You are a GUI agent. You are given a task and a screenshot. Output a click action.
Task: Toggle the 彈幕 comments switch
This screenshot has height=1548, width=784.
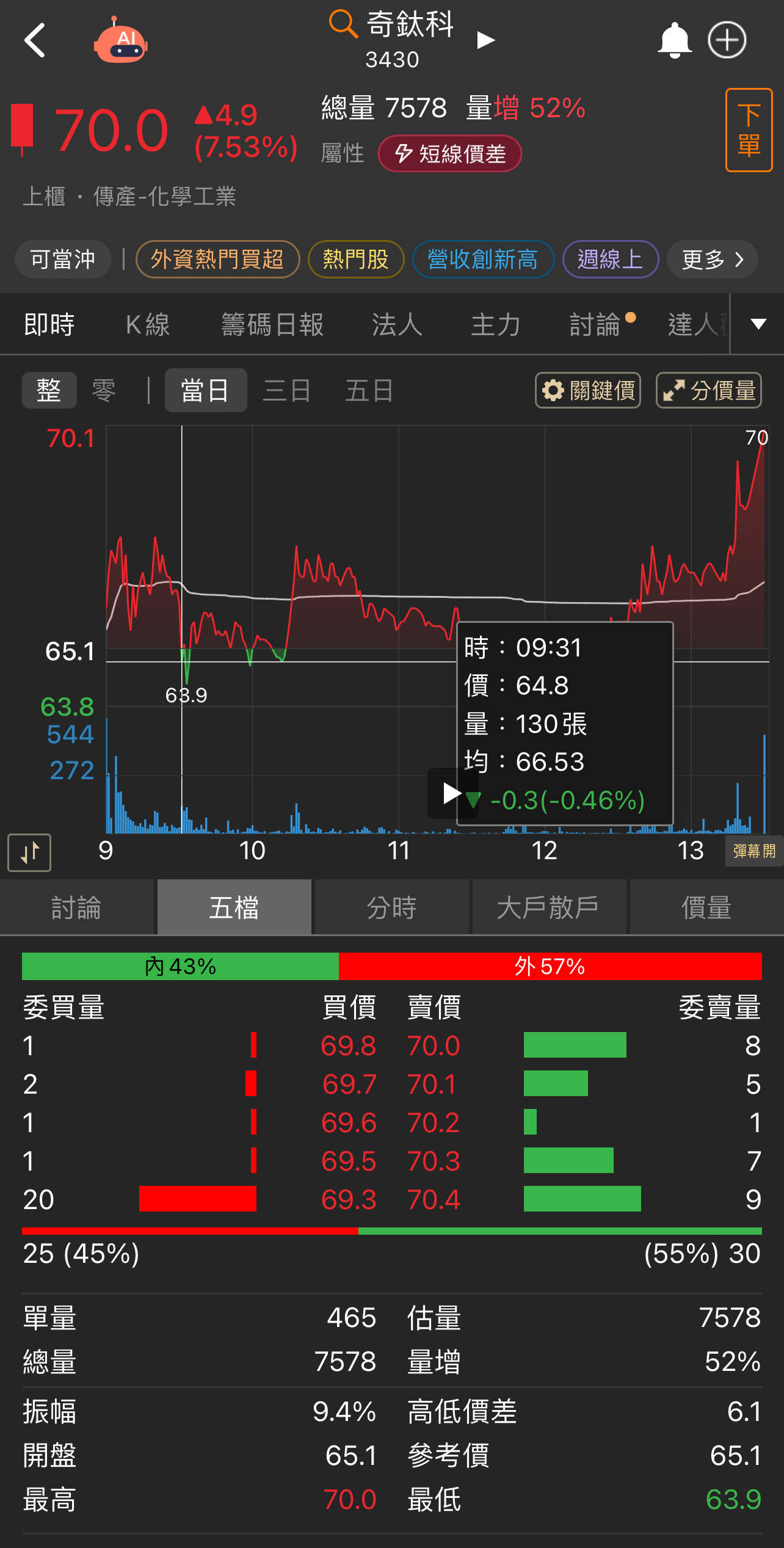754,851
